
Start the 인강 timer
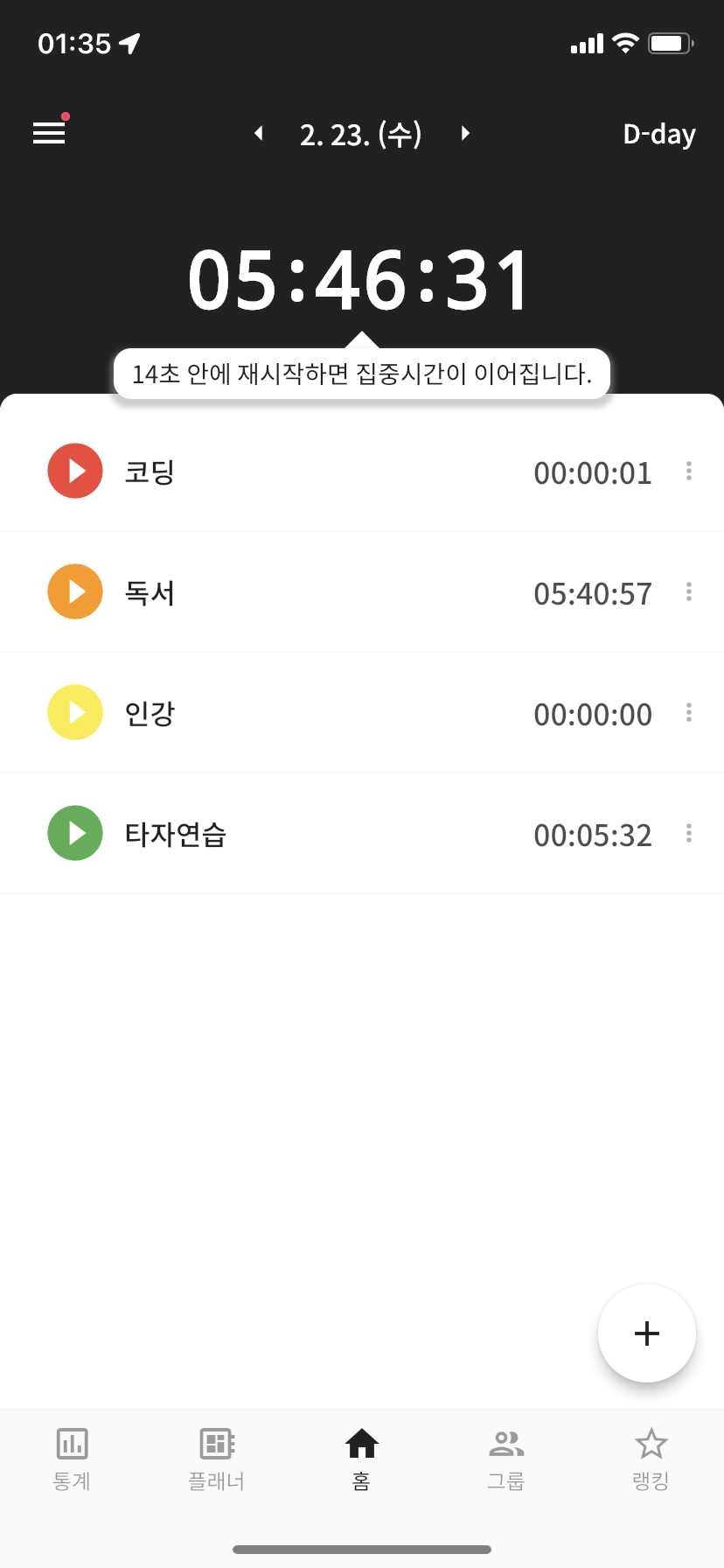[x=75, y=712]
